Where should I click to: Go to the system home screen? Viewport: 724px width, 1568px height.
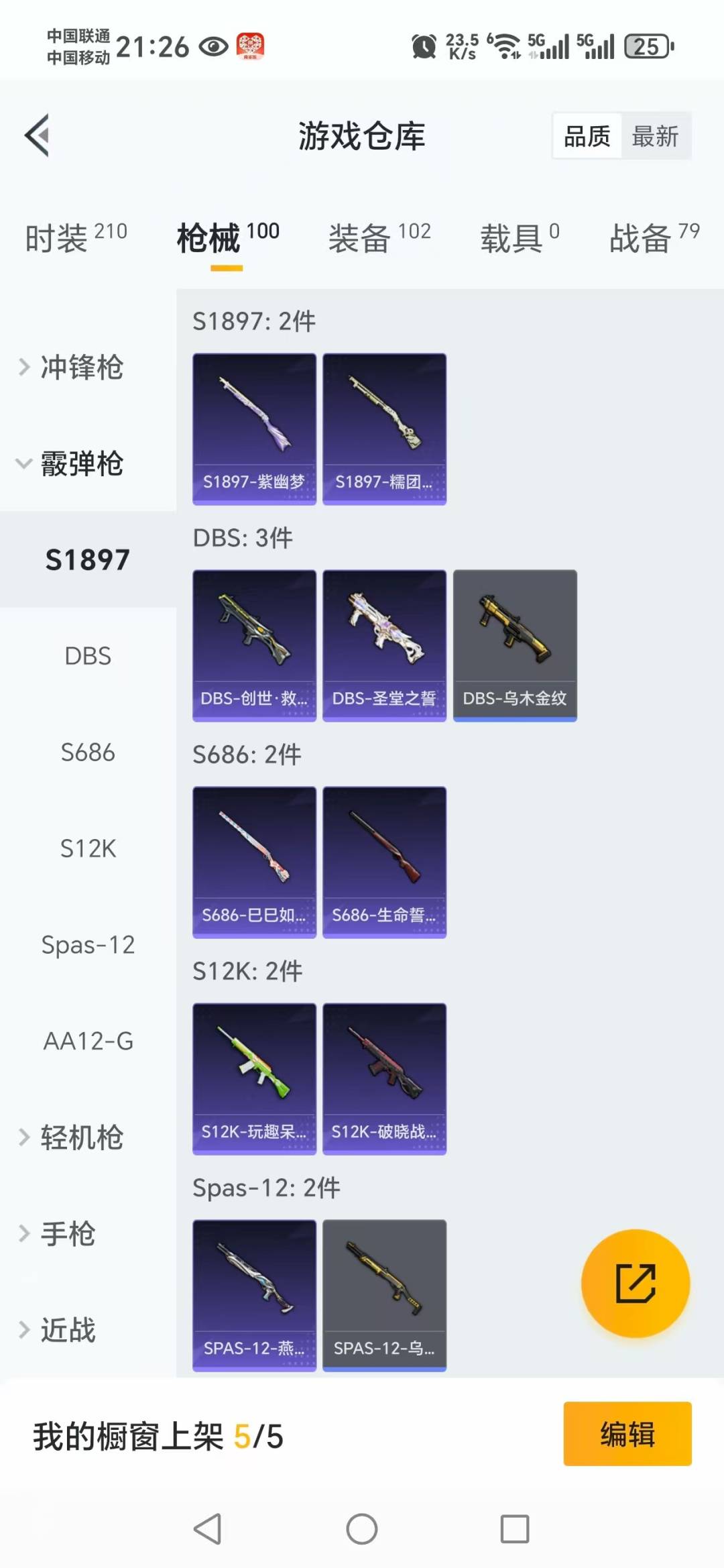point(362,1530)
